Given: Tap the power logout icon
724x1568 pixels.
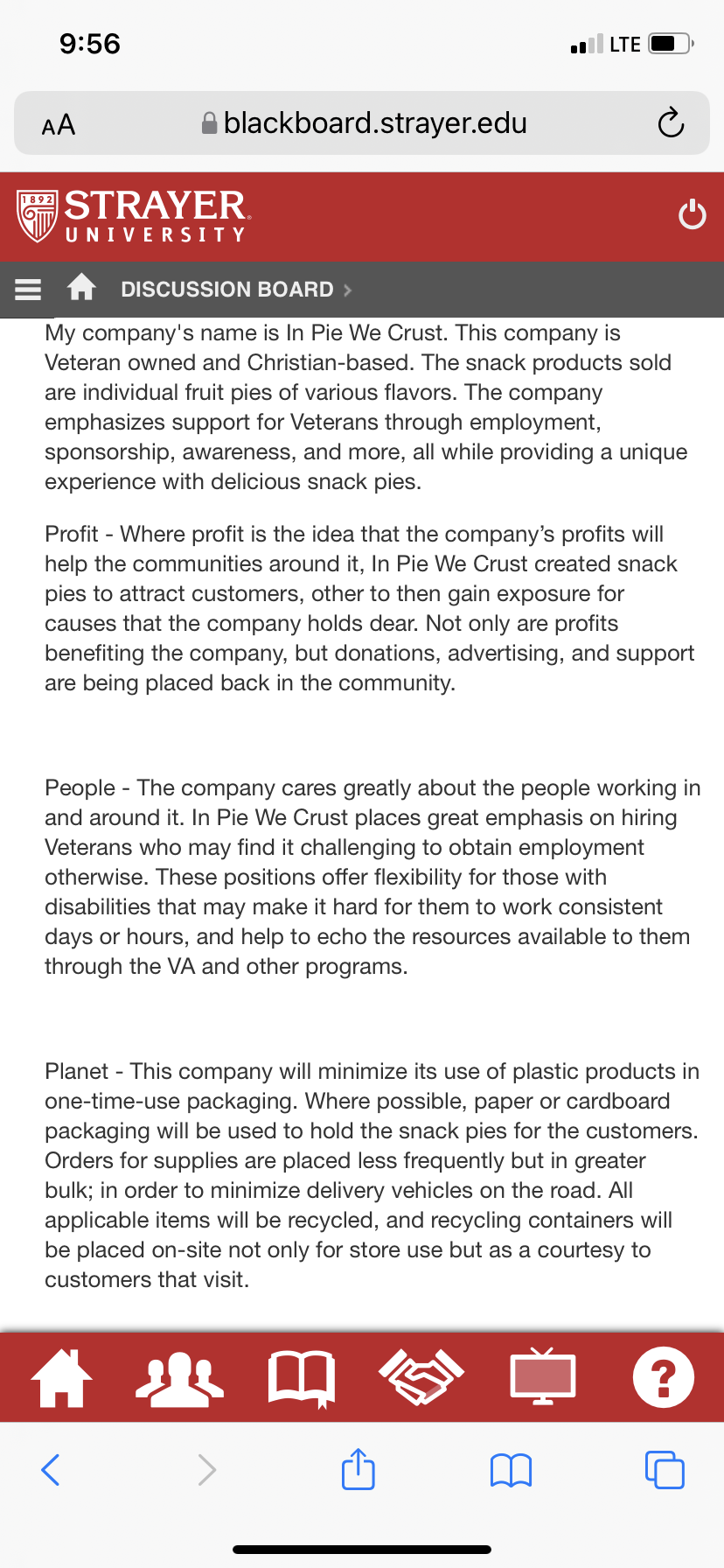Looking at the screenshot, I should click(x=693, y=214).
